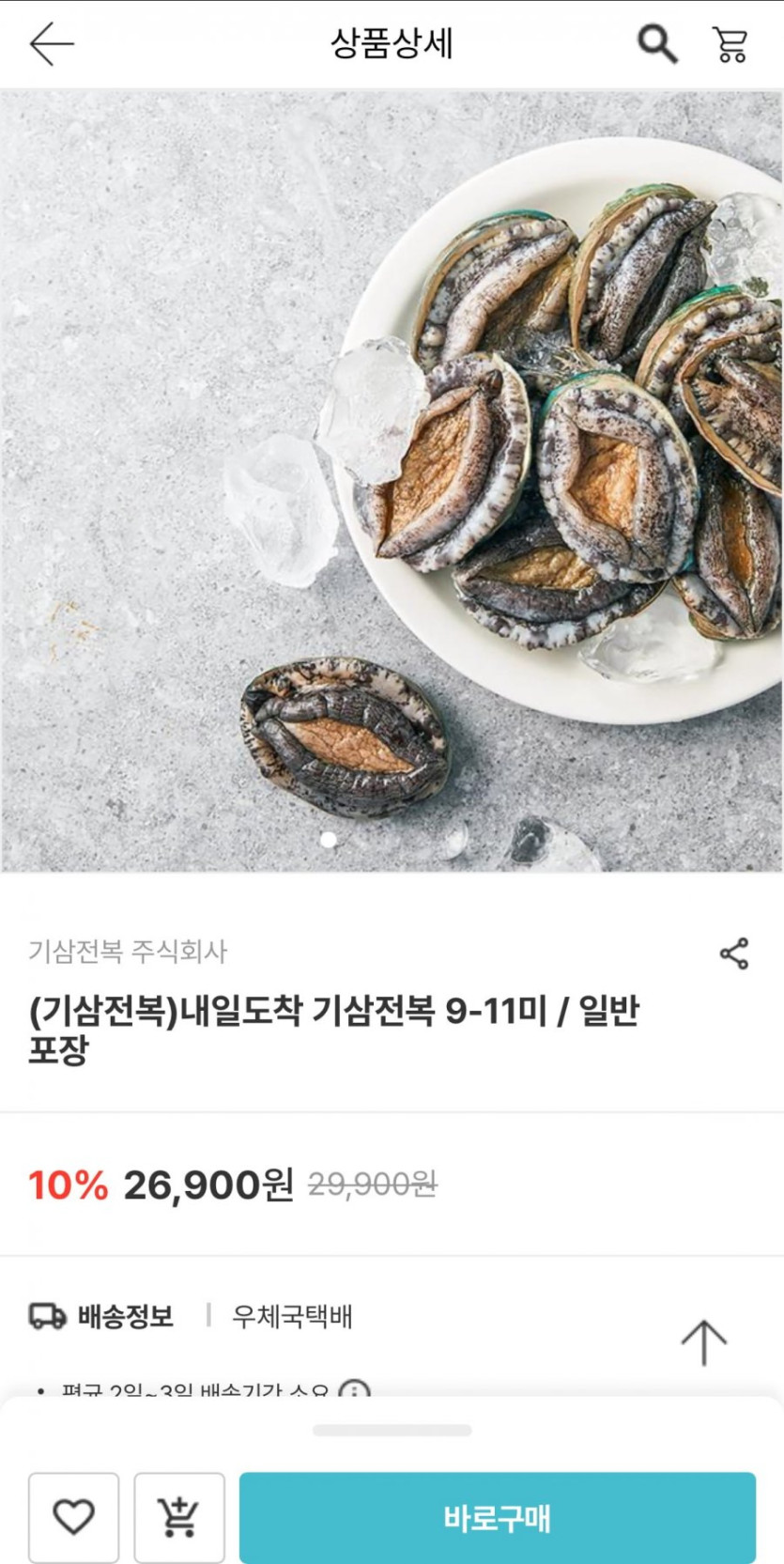784x1564 pixels.
Task: Open the search magnifier
Action: click(656, 44)
